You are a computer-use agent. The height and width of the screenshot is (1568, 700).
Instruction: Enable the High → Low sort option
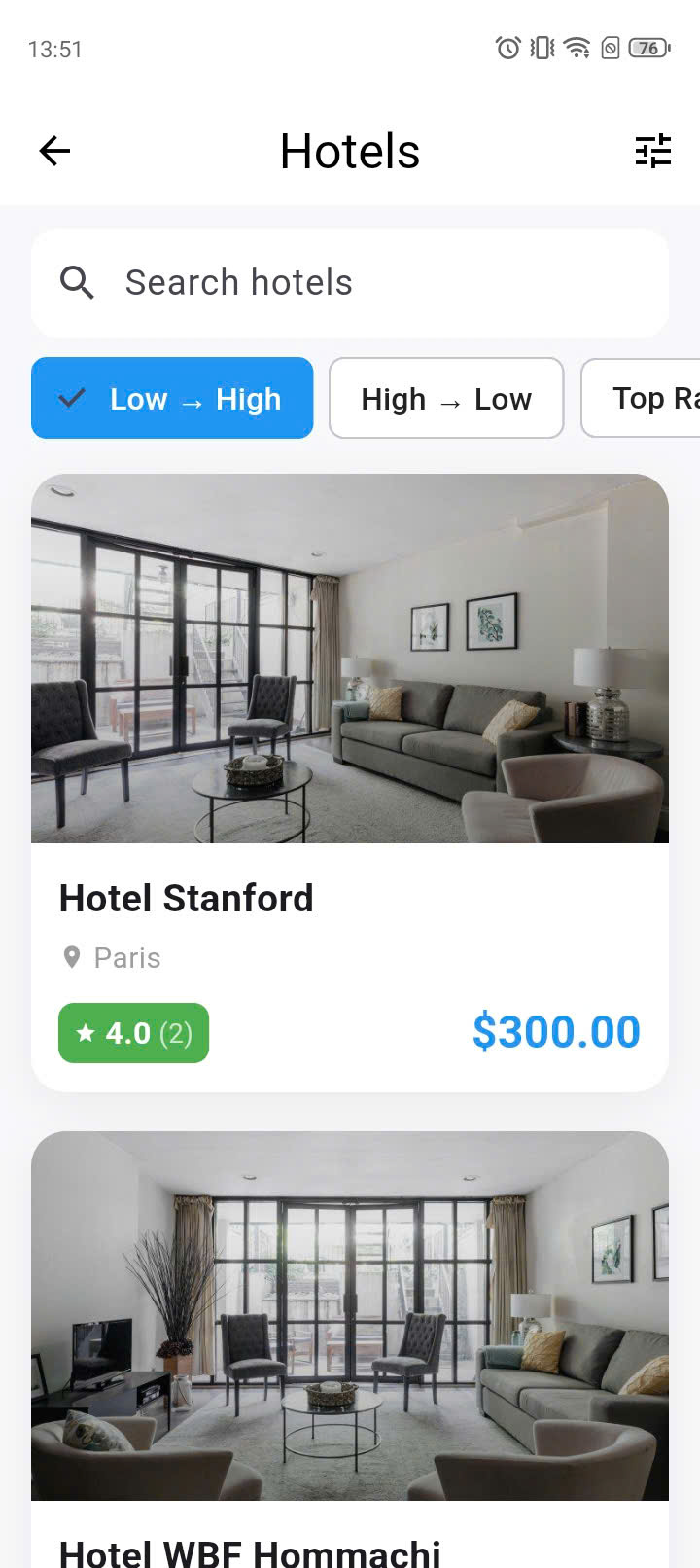(x=446, y=398)
